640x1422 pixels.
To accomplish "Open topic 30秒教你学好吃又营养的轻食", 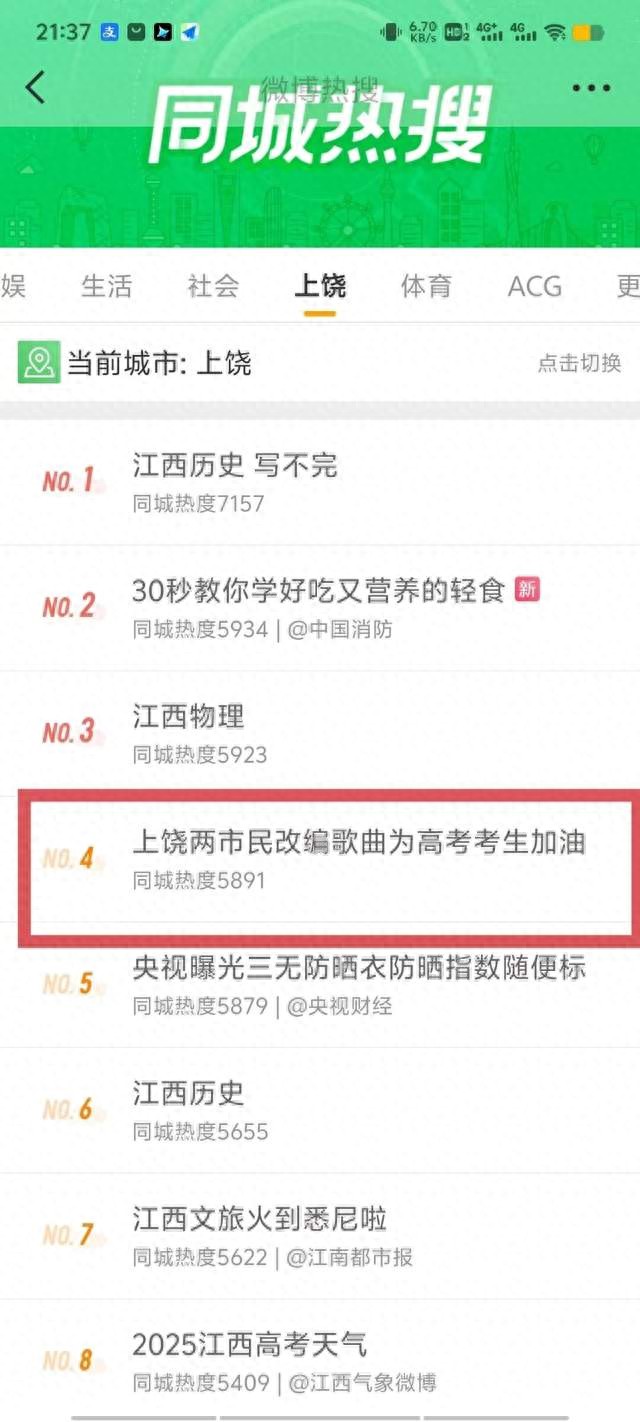I will [x=318, y=591].
